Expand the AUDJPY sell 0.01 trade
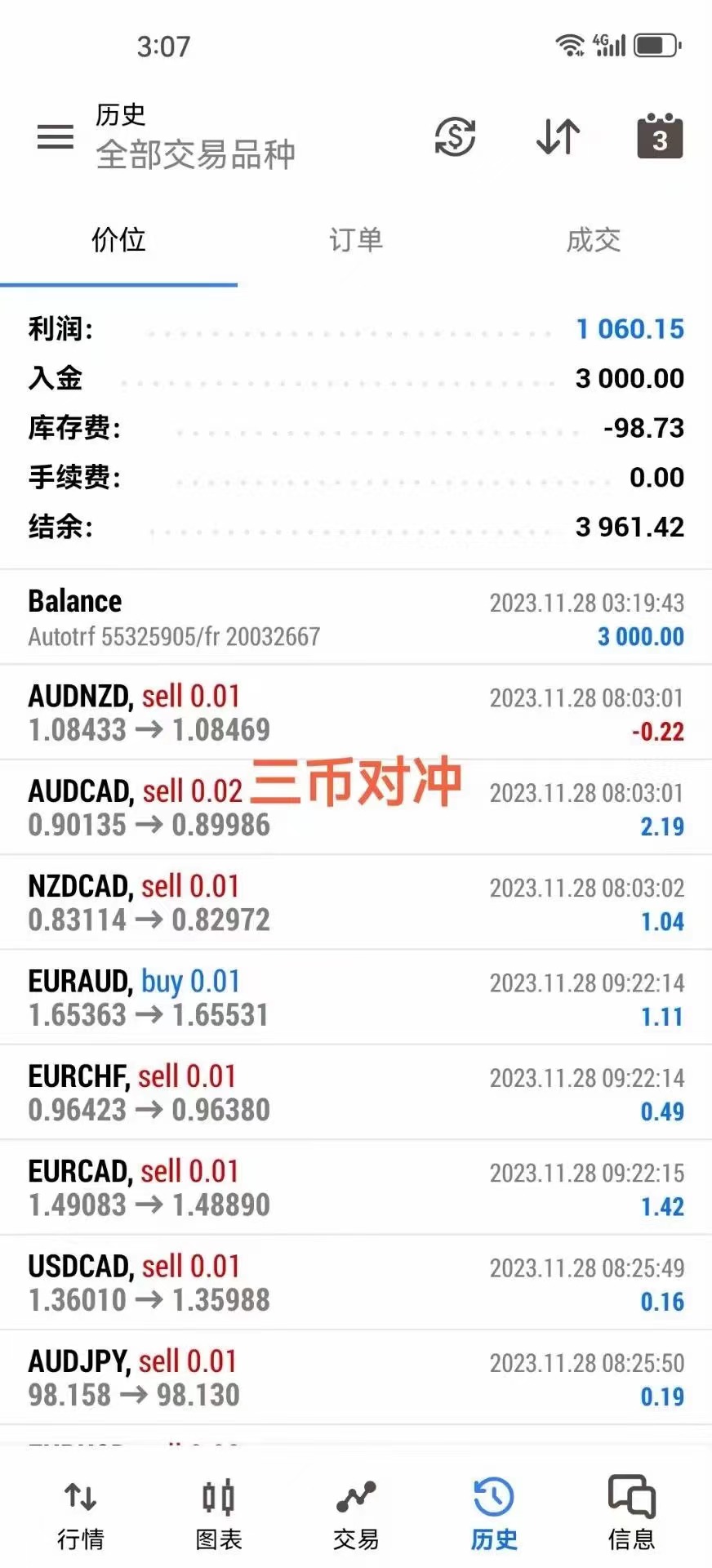 tap(356, 1378)
